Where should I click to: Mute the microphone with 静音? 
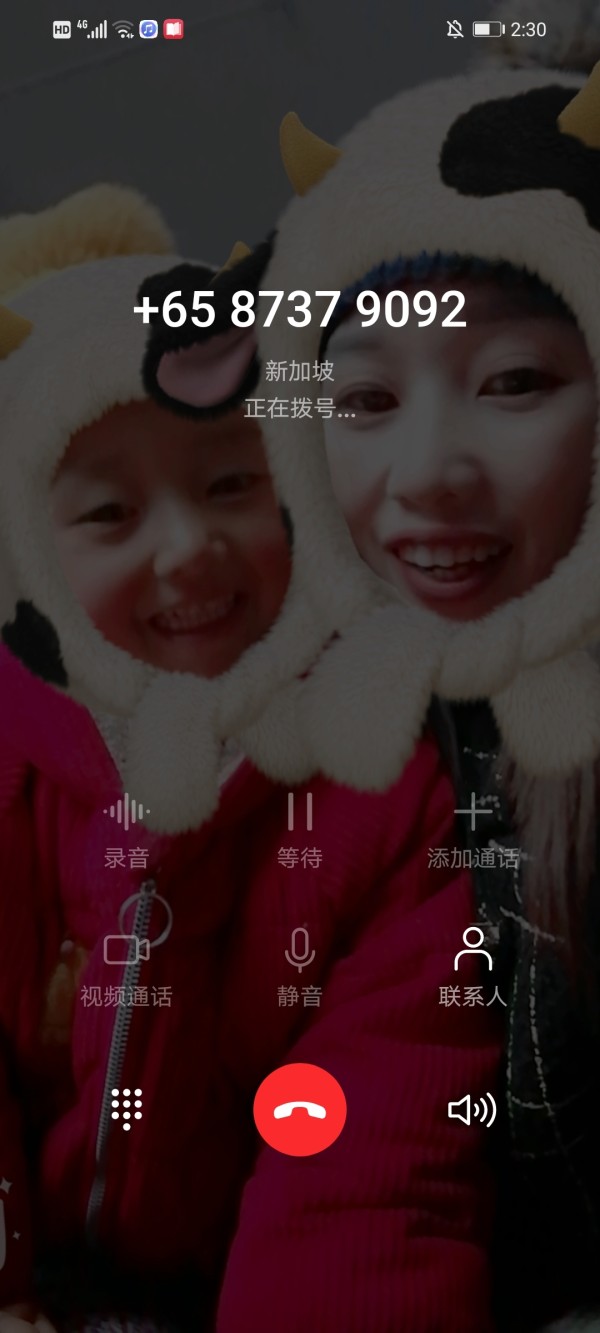[300, 967]
